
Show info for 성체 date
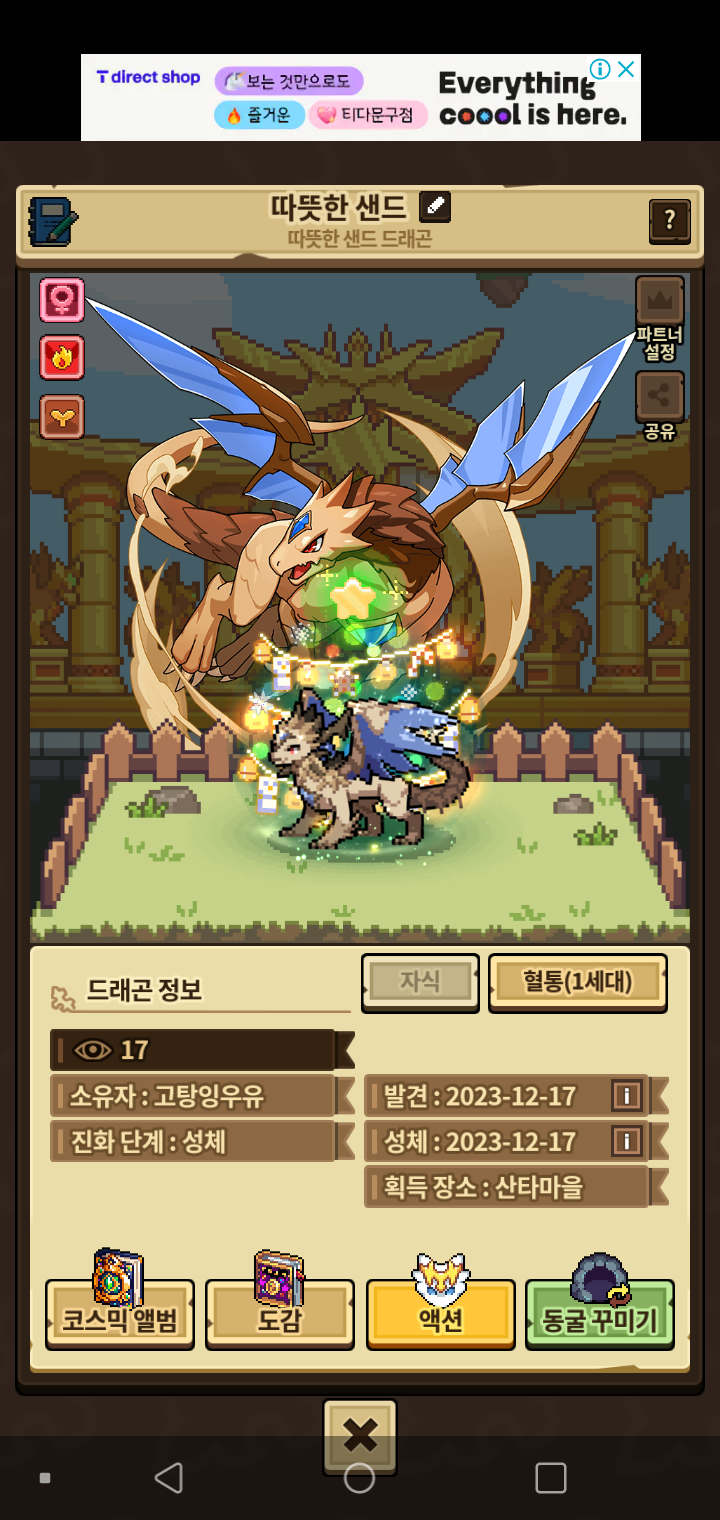[626, 1141]
